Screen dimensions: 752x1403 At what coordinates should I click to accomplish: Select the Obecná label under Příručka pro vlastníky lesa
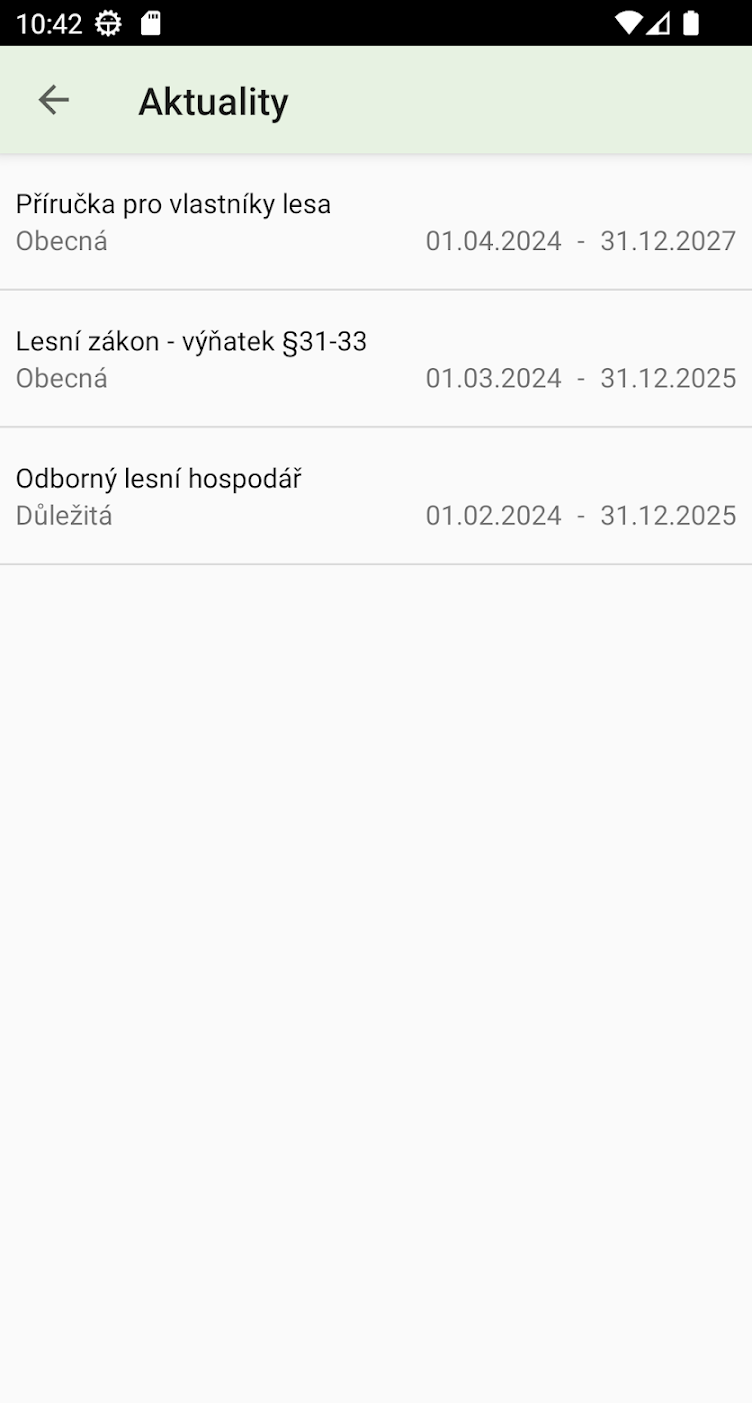(x=61, y=241)
